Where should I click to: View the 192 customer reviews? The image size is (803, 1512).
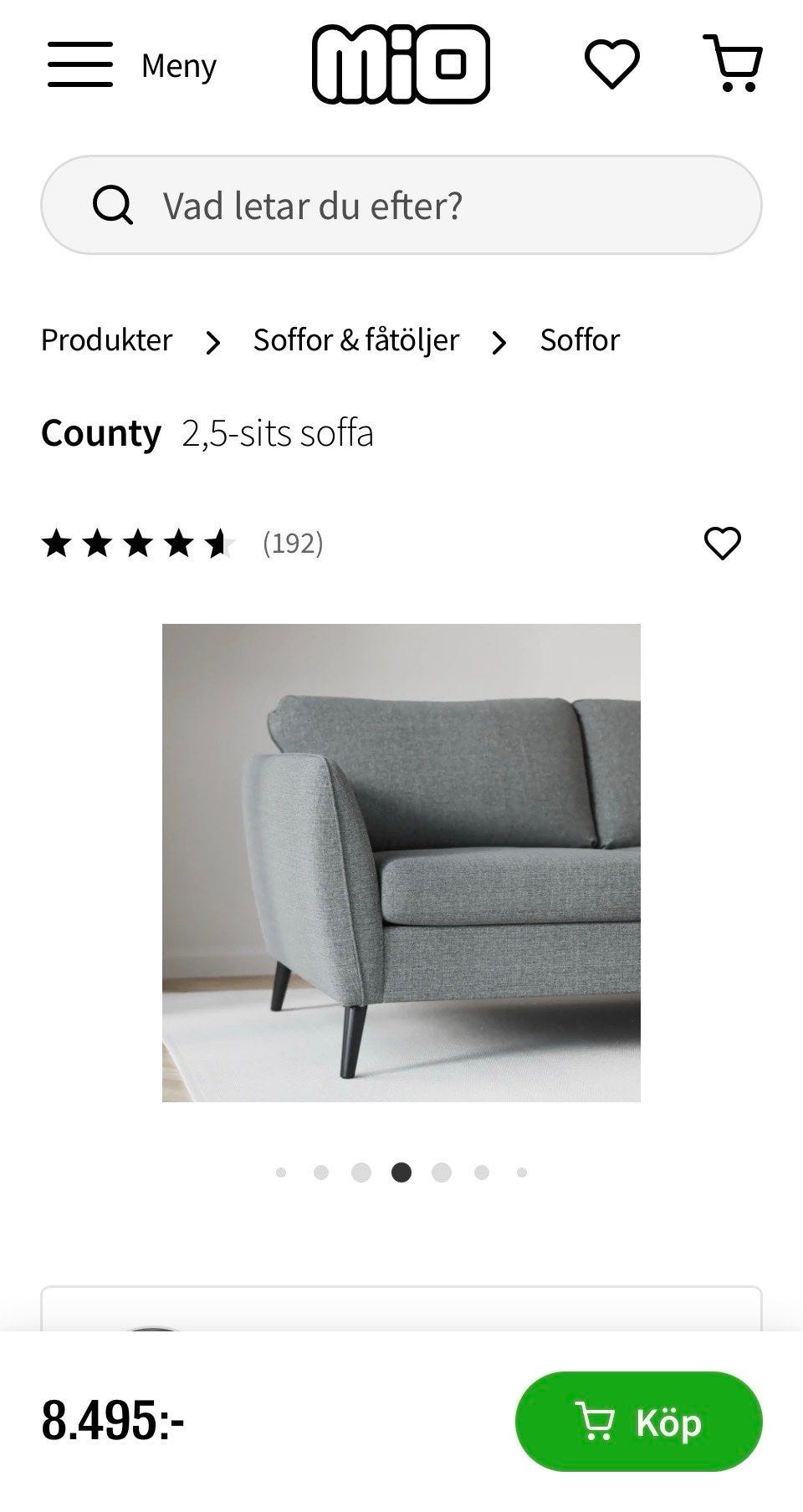pos(292,544)
